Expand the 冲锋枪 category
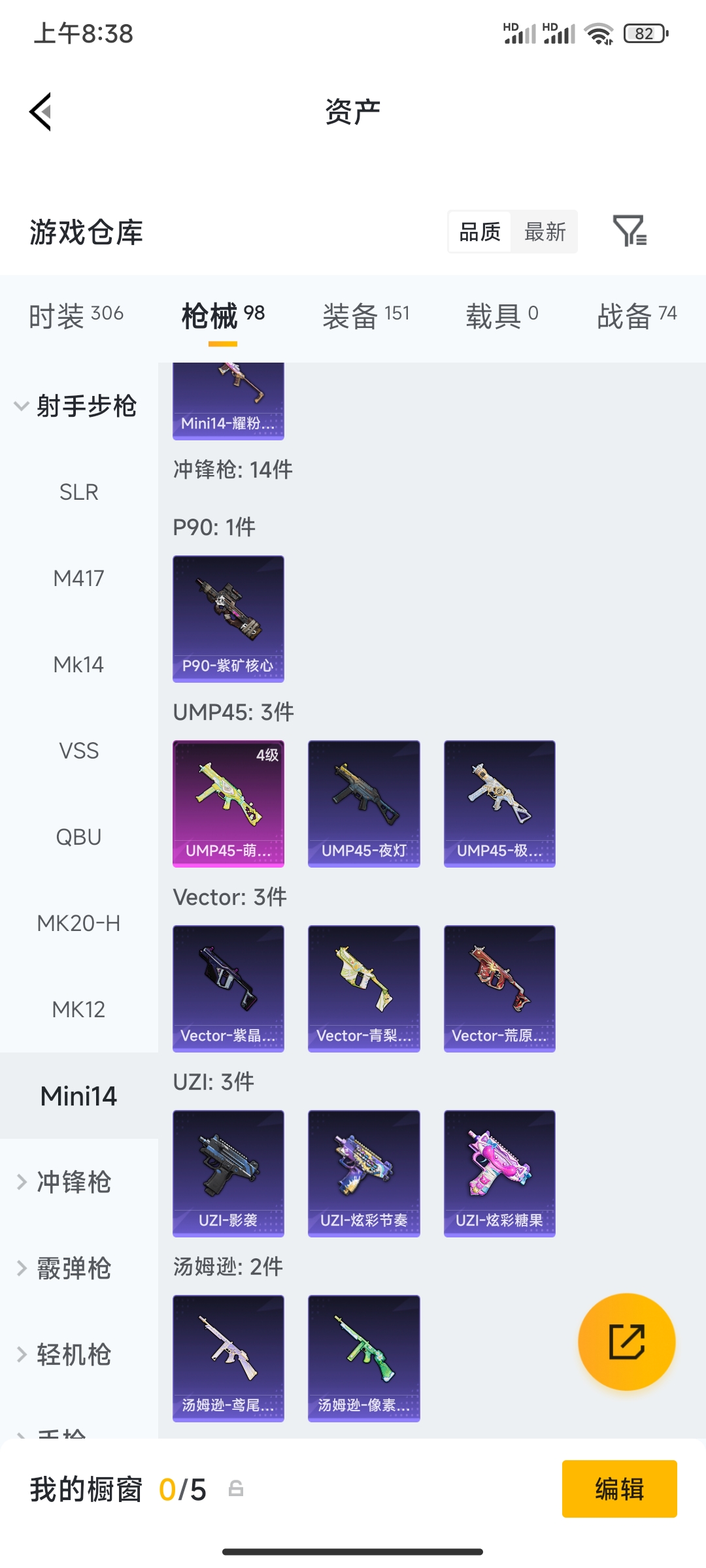706x1568 pixels. pyautogui.click(x=65, y=1182)
